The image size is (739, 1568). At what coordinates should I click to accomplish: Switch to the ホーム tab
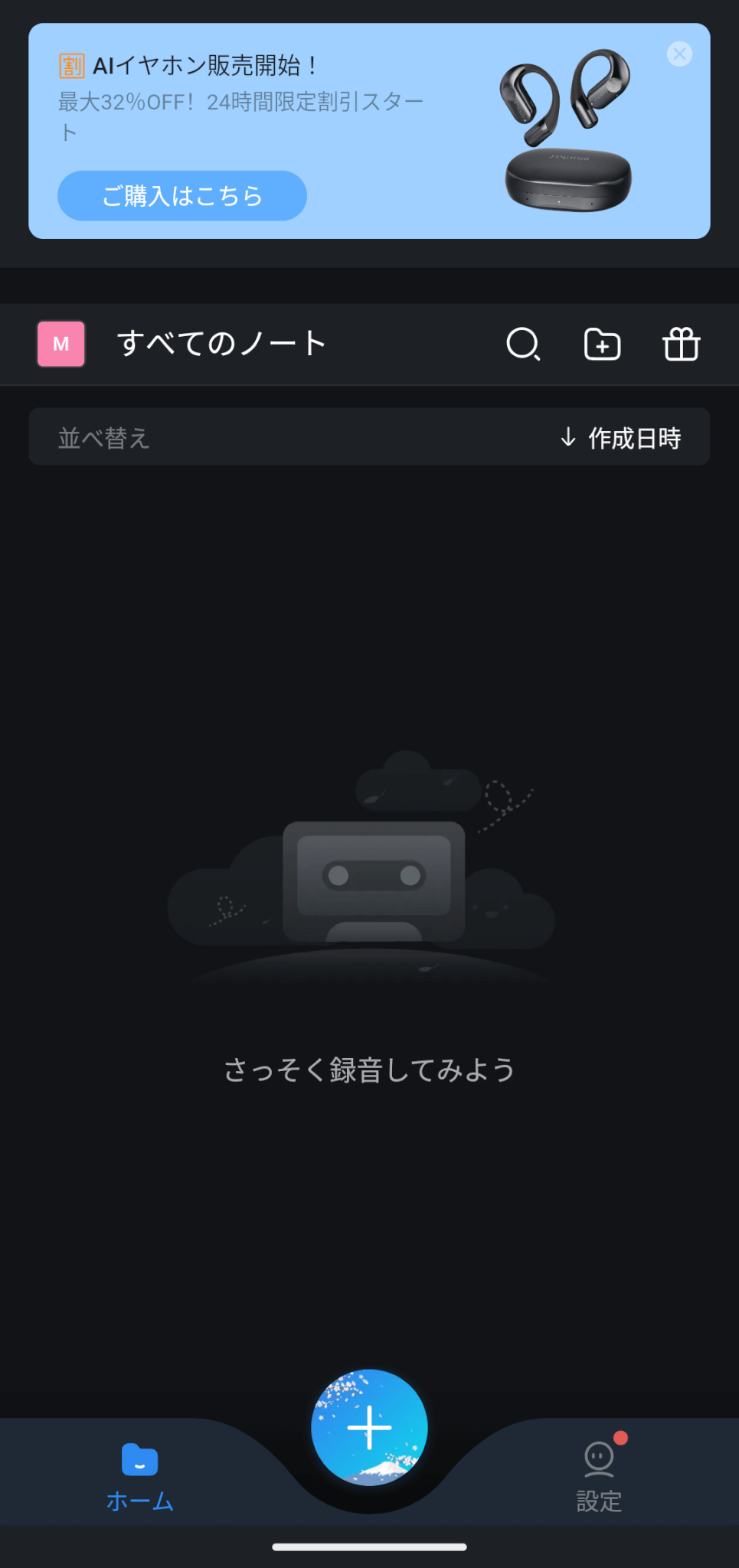(x=139, y=1478)
